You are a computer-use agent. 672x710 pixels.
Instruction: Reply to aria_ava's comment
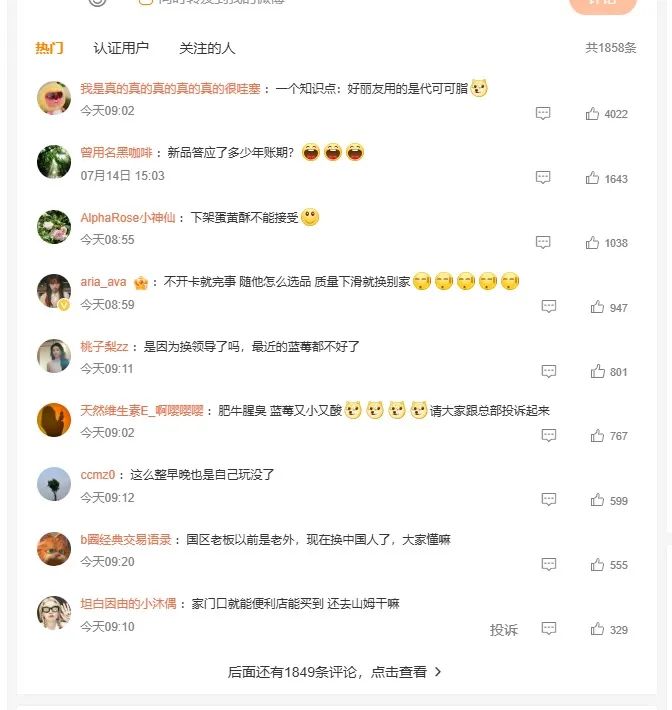(549, 307)
